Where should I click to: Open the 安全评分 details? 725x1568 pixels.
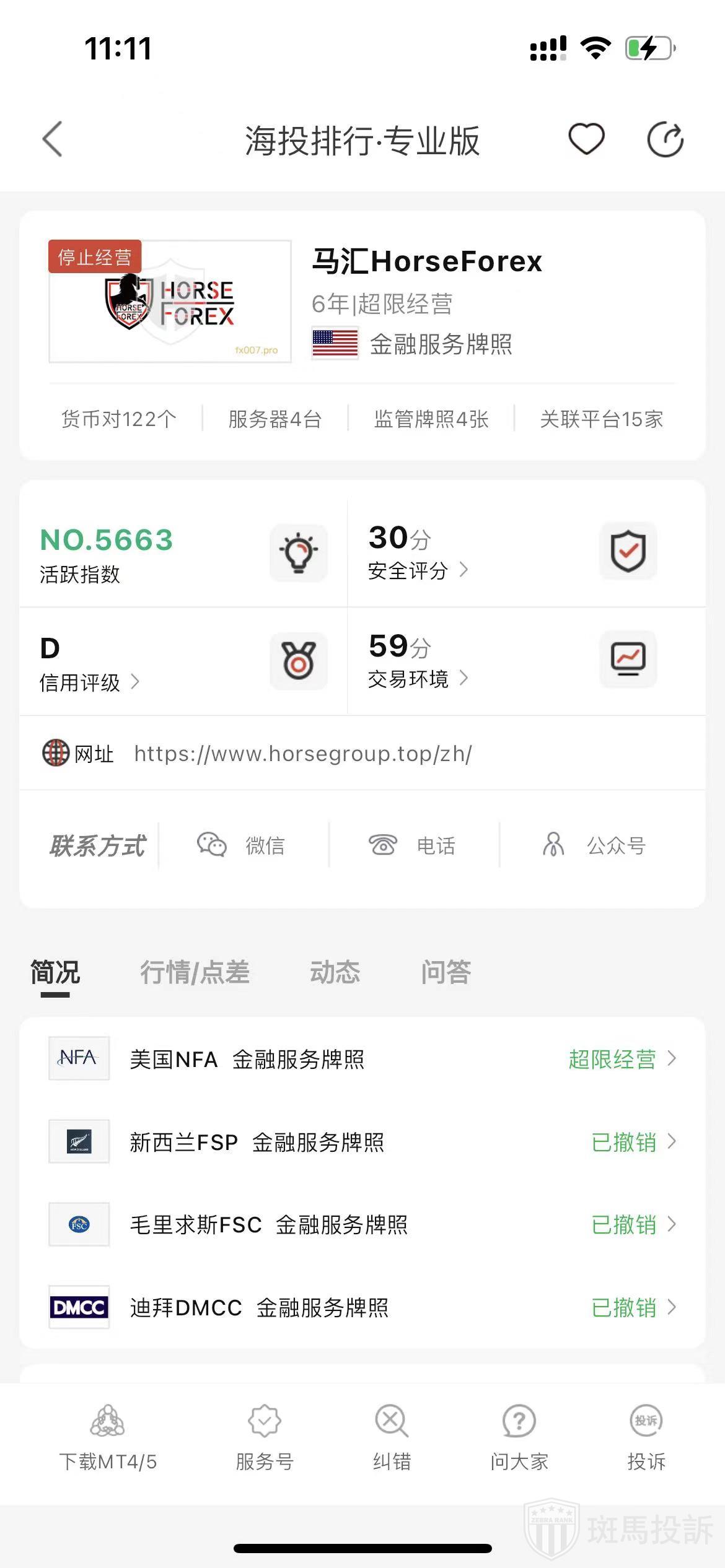[x=417, y=570]
